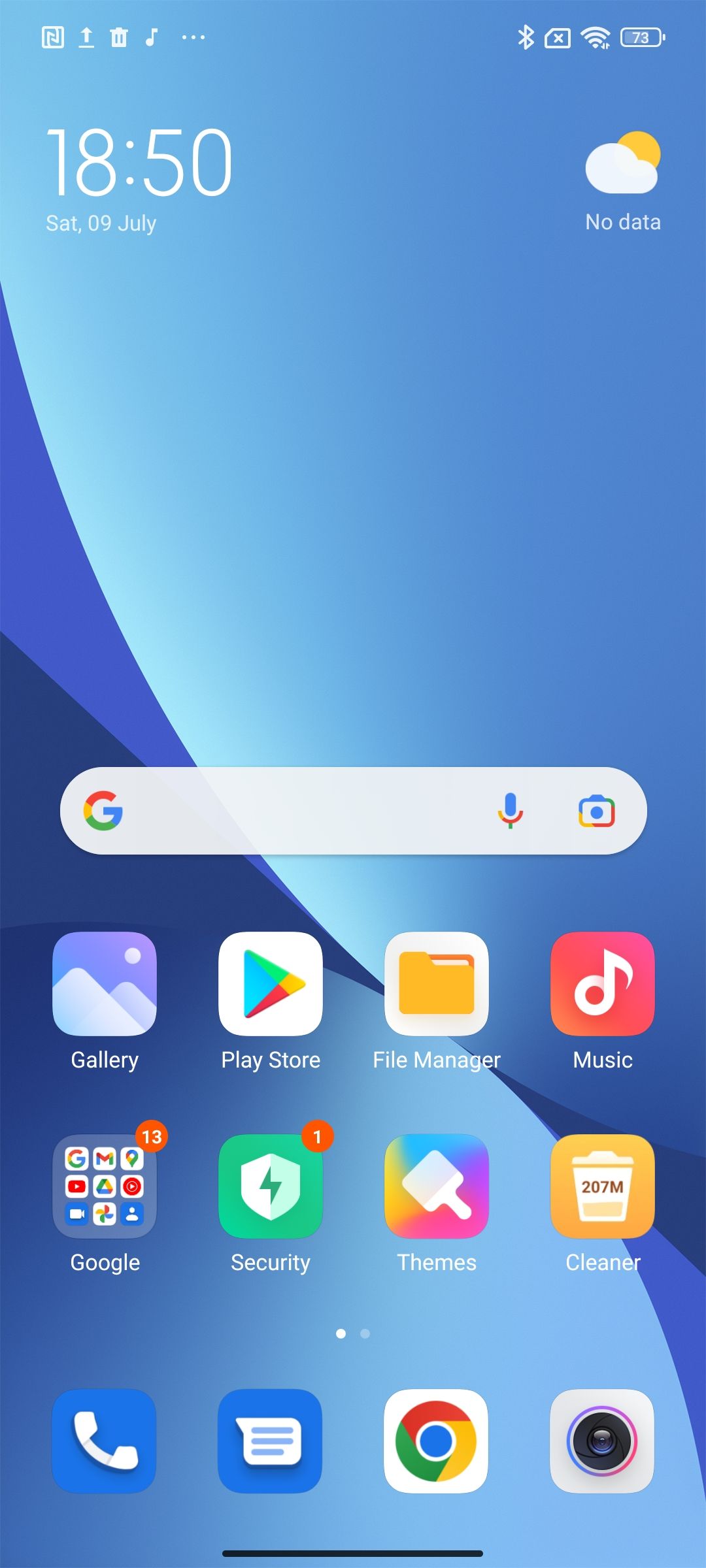Open the Phone dialer in the dock
The width and height of the screenshot is (706, 1568).
pyautogui.click(x=105, y=1441)
